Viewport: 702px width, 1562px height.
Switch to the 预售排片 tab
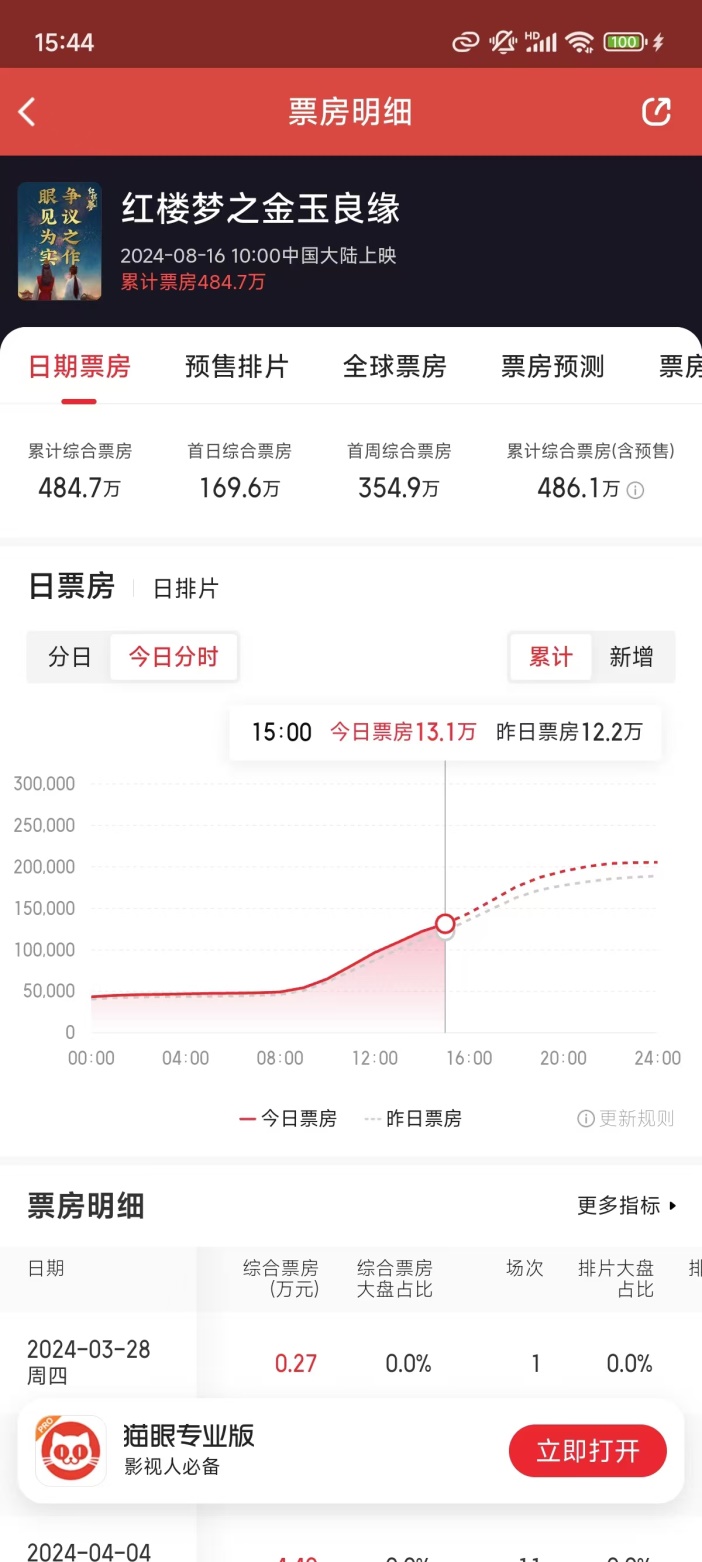point(236,367)
